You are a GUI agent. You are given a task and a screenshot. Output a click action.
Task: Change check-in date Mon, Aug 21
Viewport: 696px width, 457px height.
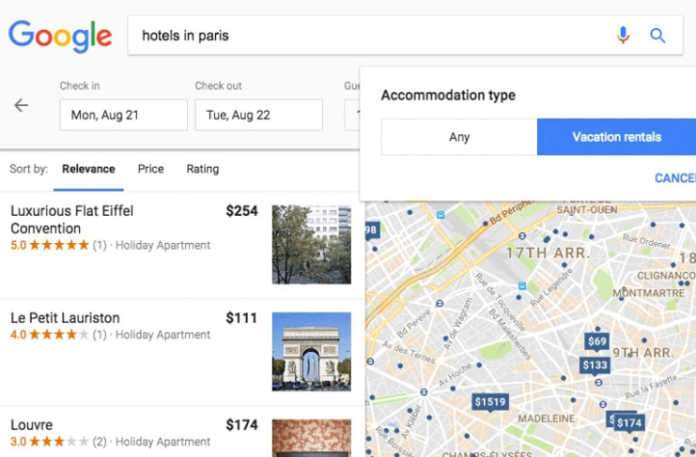click(123, 115)
